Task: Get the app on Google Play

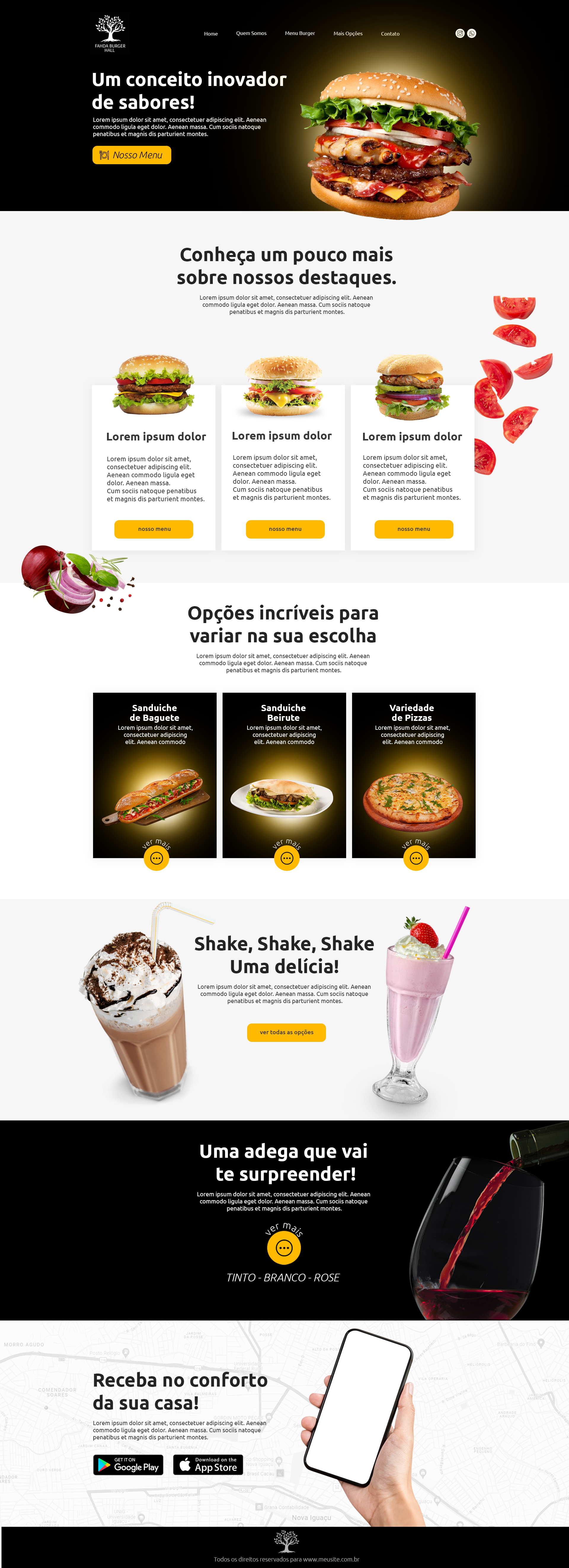Action: (x=128, y=1465)
